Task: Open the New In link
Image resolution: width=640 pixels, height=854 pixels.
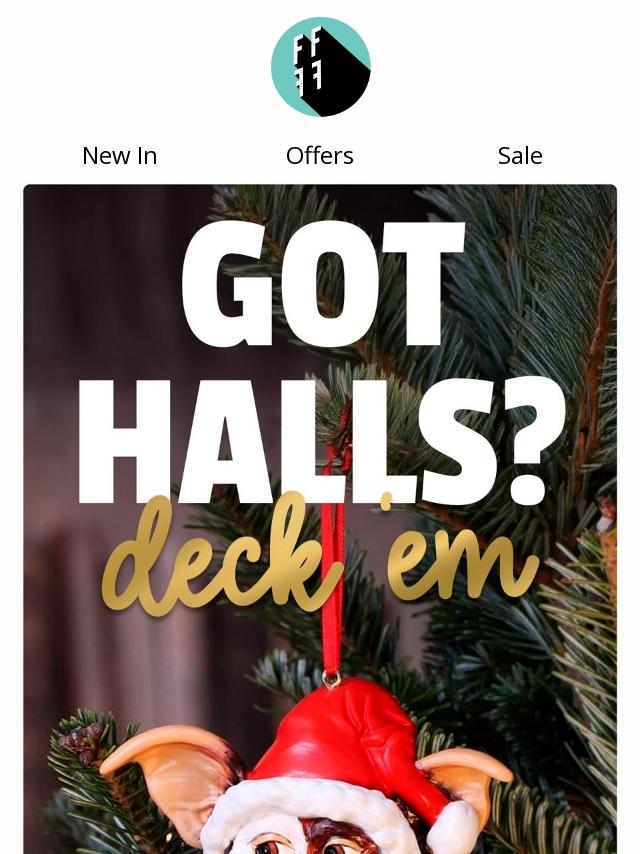Action: tap(119, 156)
